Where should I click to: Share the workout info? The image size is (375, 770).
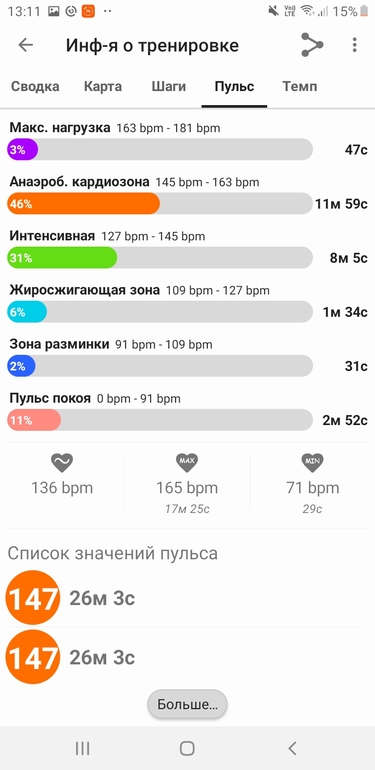coord(312,45)
